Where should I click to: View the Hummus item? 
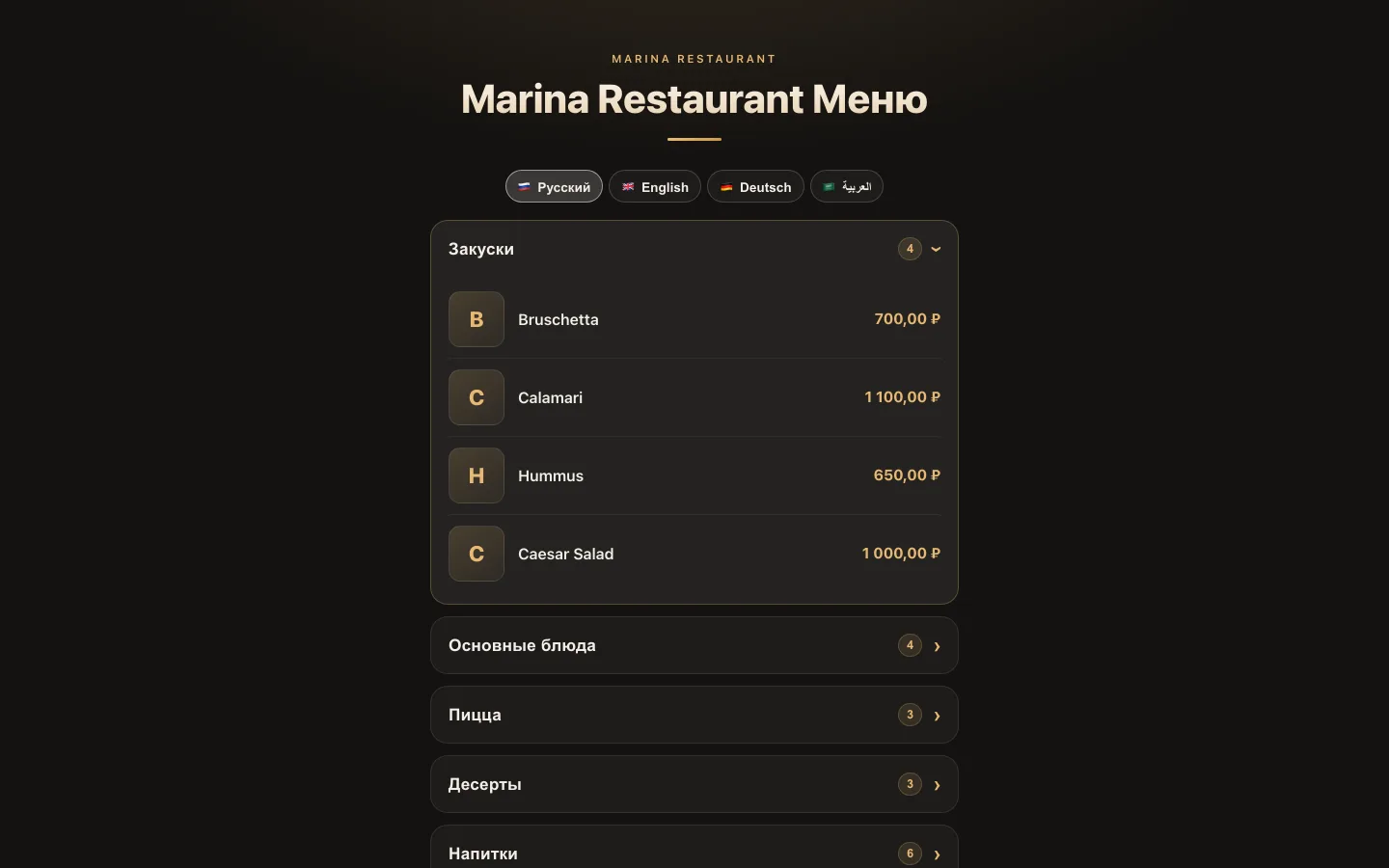(x=694, y=475)
